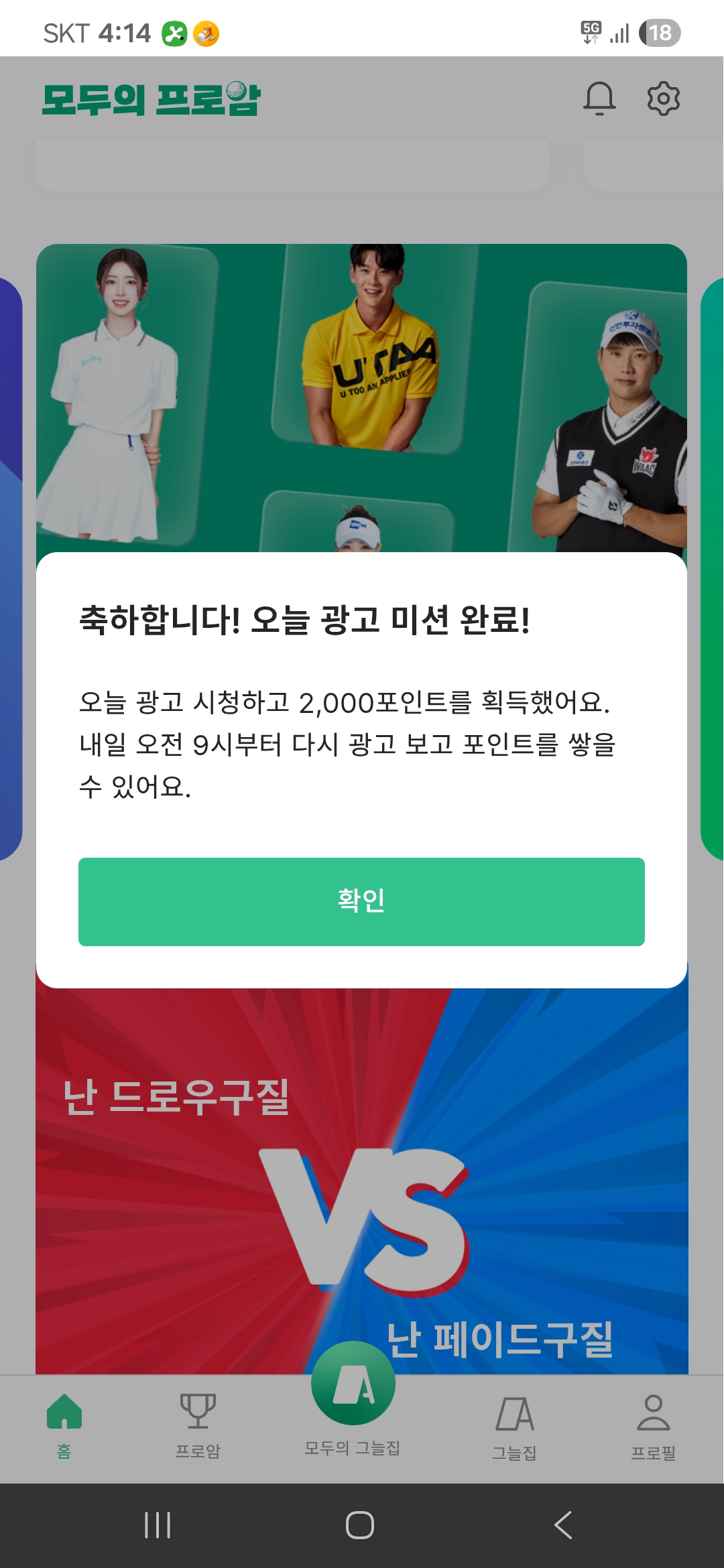The height and width of the screenshot is (1568, 724).
Task: Open the notifications bell
Action: [599, 99]
